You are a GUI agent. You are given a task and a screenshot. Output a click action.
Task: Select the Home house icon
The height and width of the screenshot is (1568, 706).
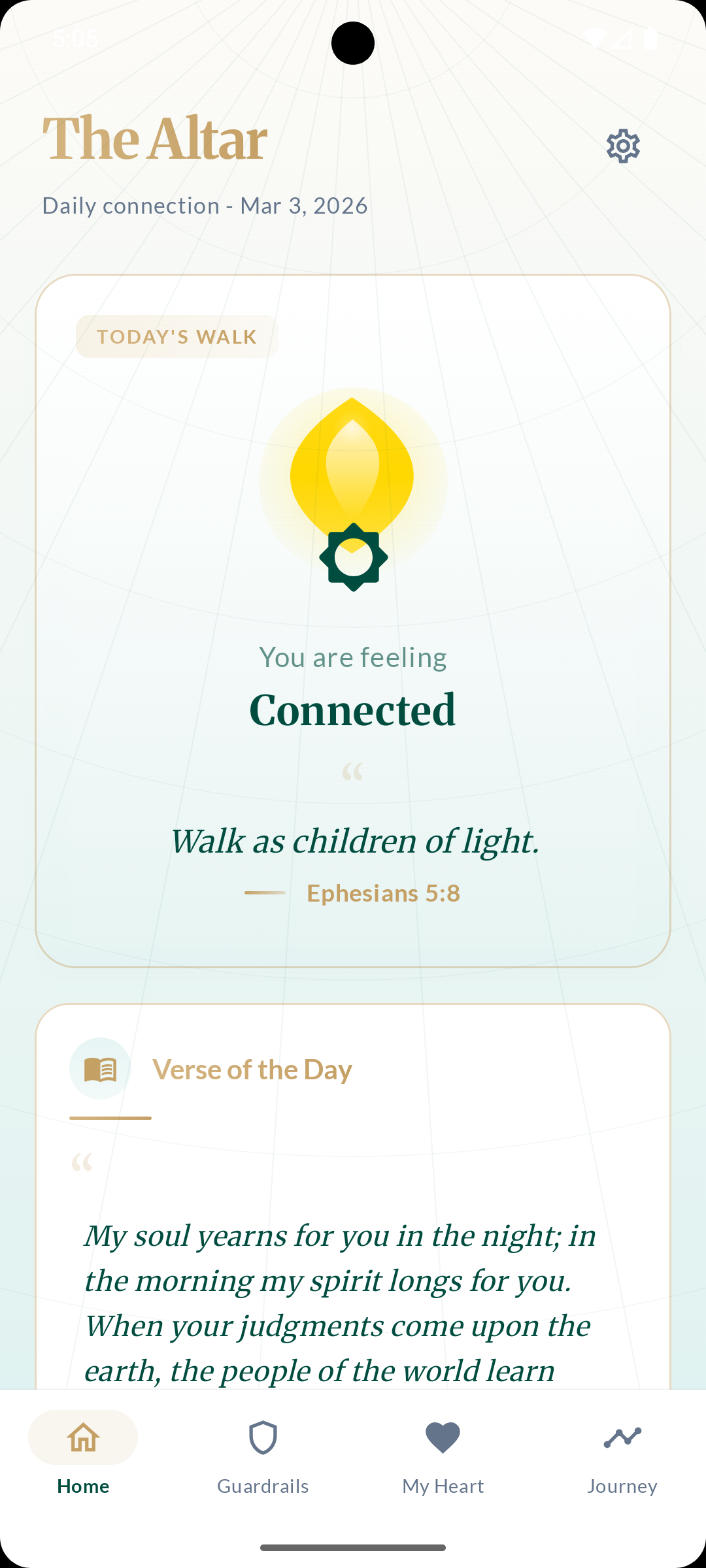pyautogui.click(x=83, y=1437)
